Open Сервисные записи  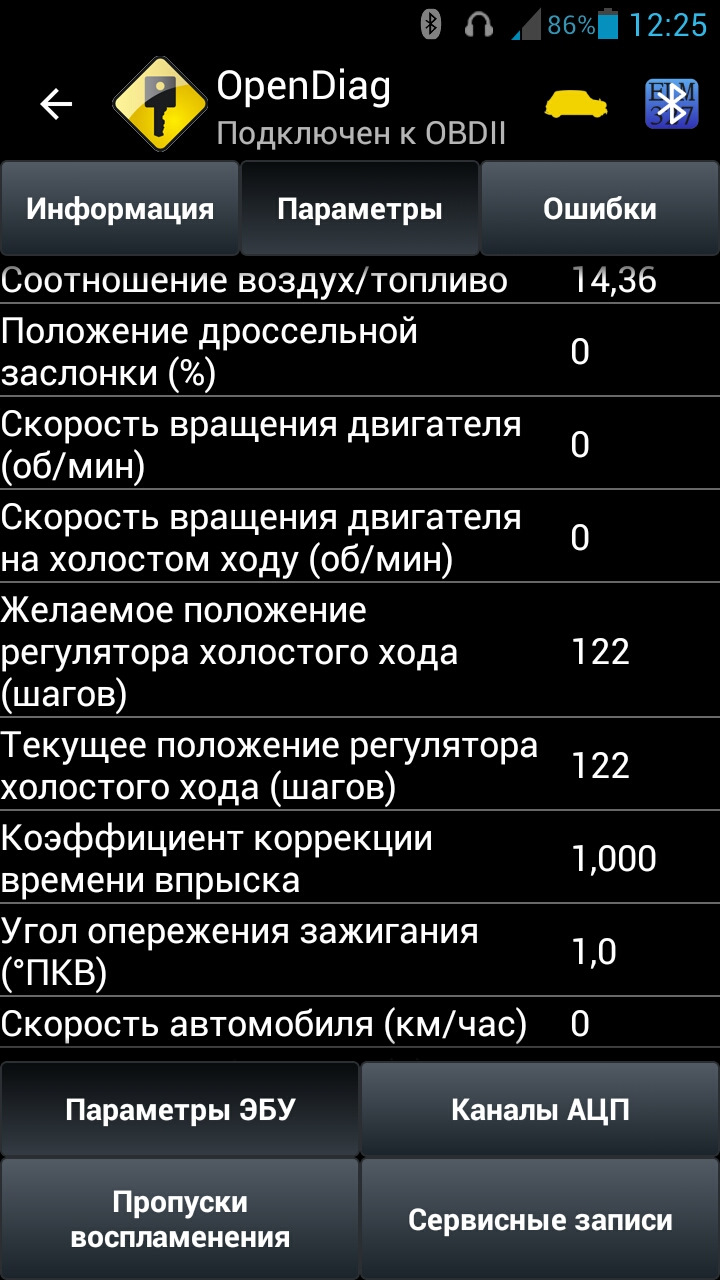pyautogui.click(x=540, y=1219)
